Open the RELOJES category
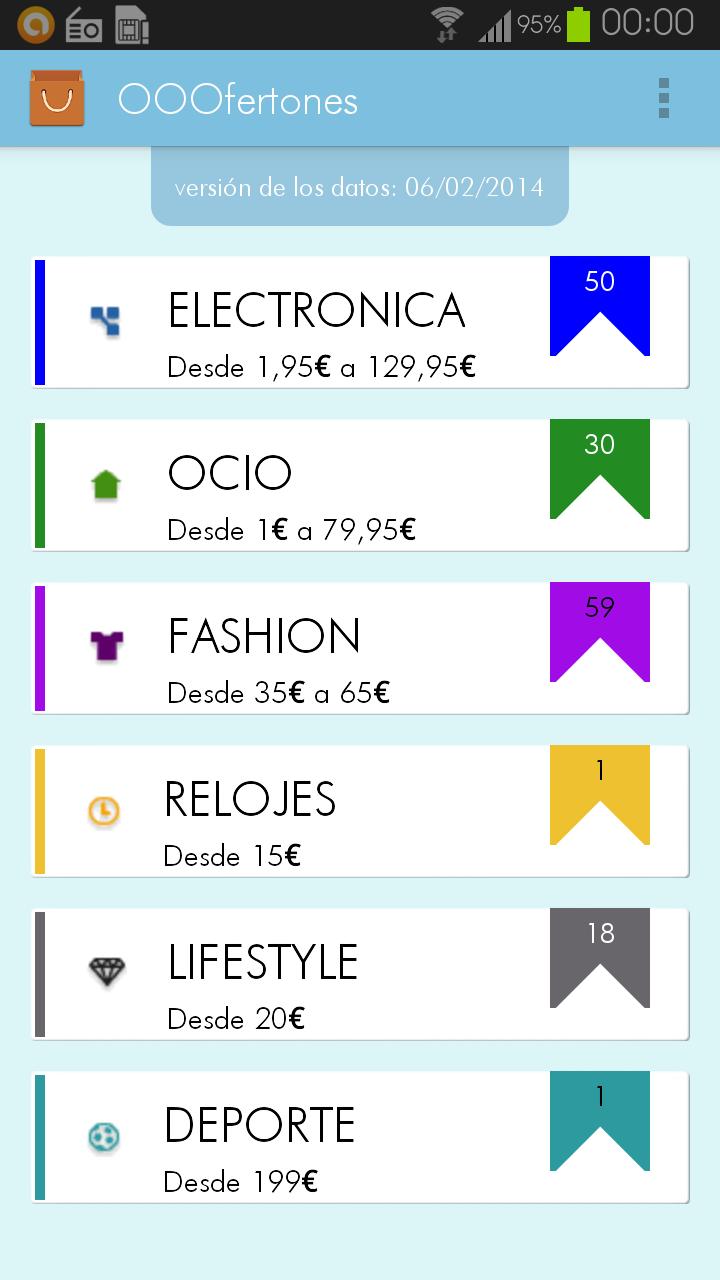The height and width of the screenshot is (1280, 720). [360, 811]
